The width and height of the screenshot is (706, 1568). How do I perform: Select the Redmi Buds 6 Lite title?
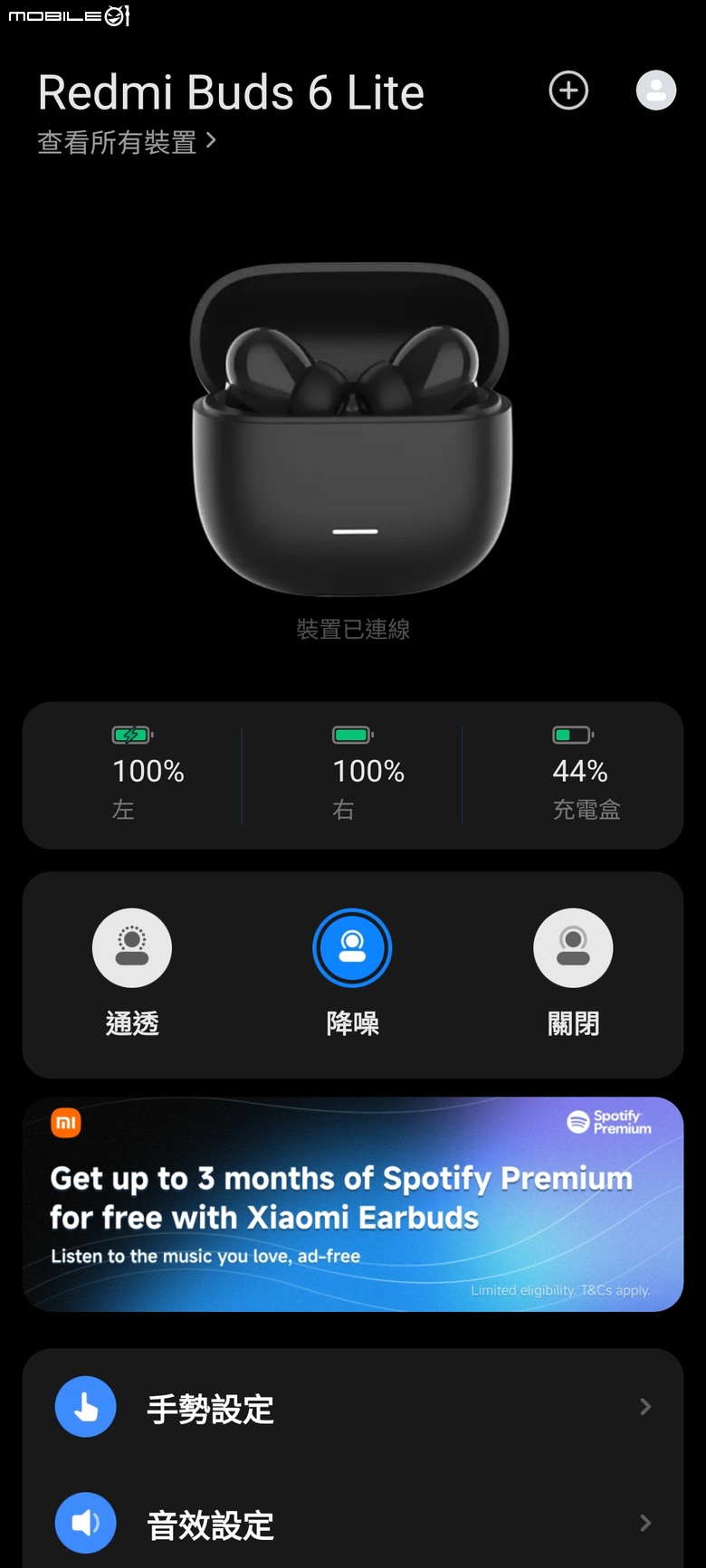[231, 91]
